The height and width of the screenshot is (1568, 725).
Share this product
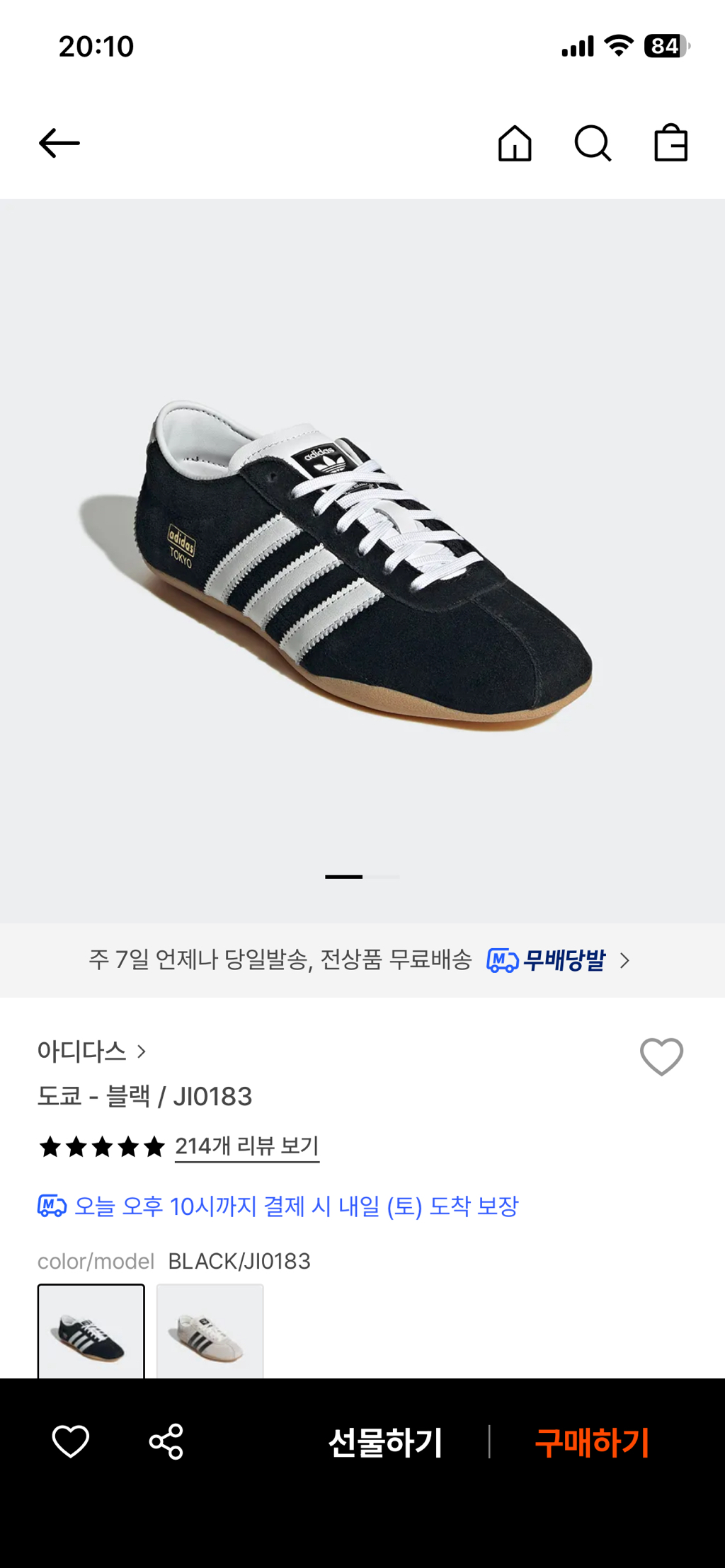point(166,1441)
